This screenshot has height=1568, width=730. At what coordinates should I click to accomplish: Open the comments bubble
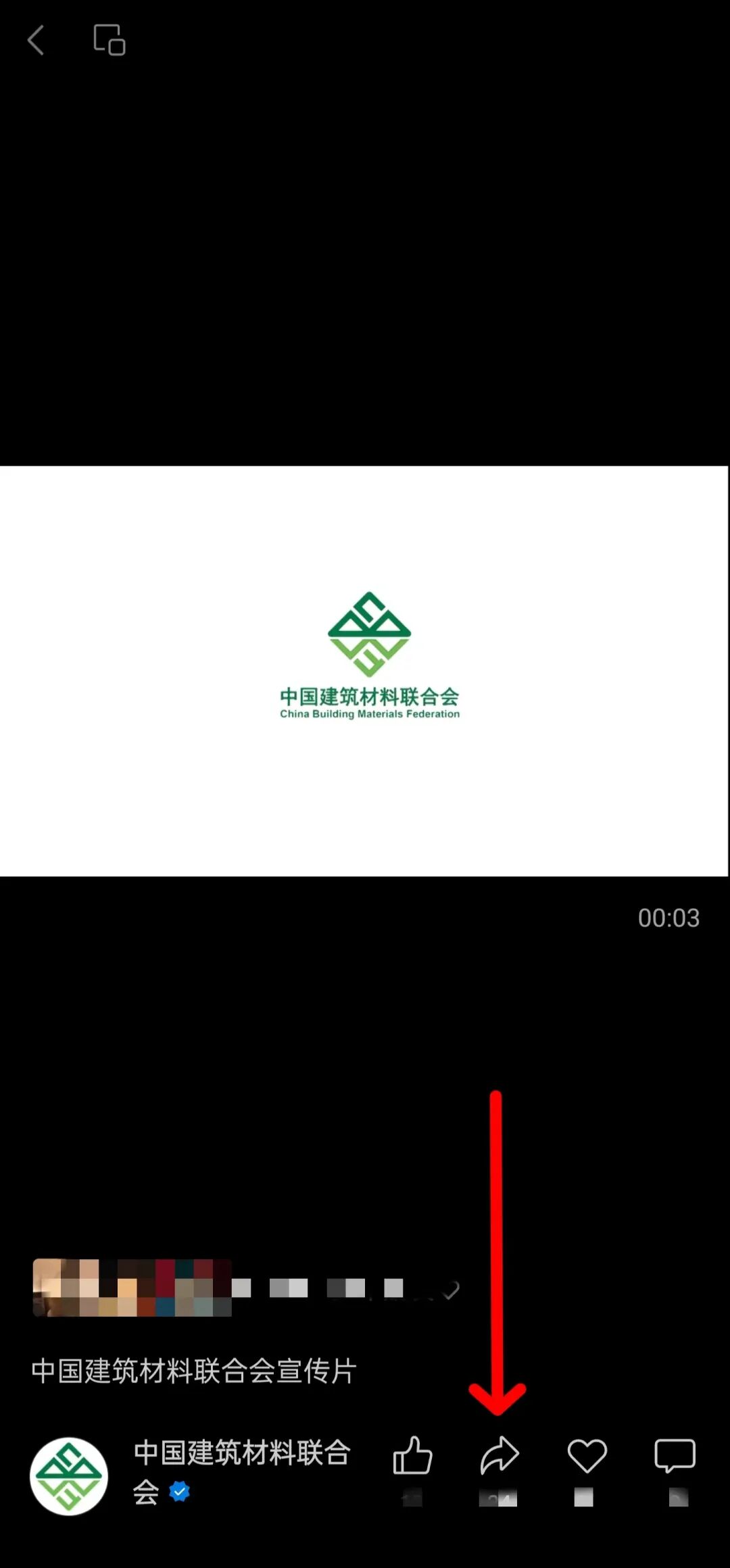click(675, 1456)
